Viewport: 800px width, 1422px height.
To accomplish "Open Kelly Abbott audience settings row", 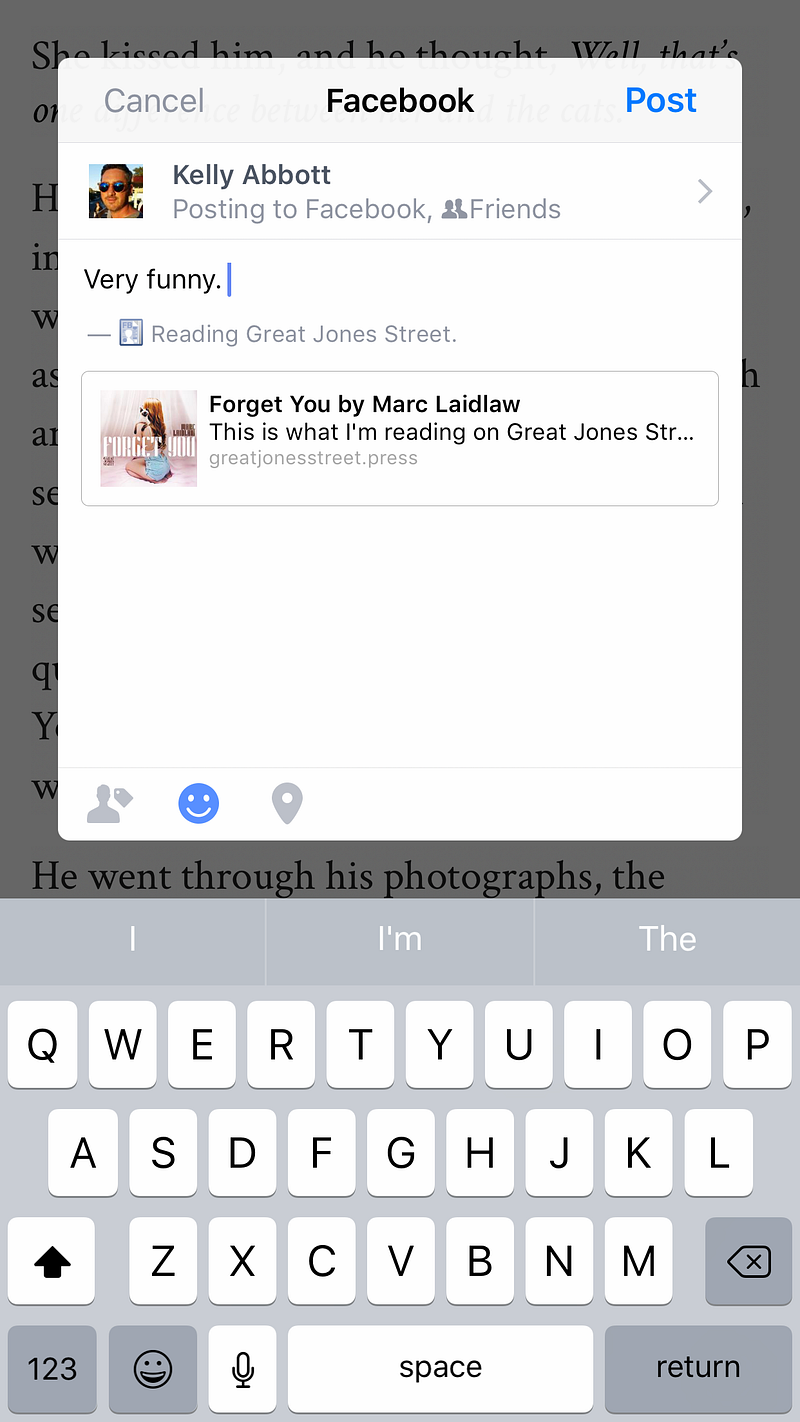I will point(400,191).
